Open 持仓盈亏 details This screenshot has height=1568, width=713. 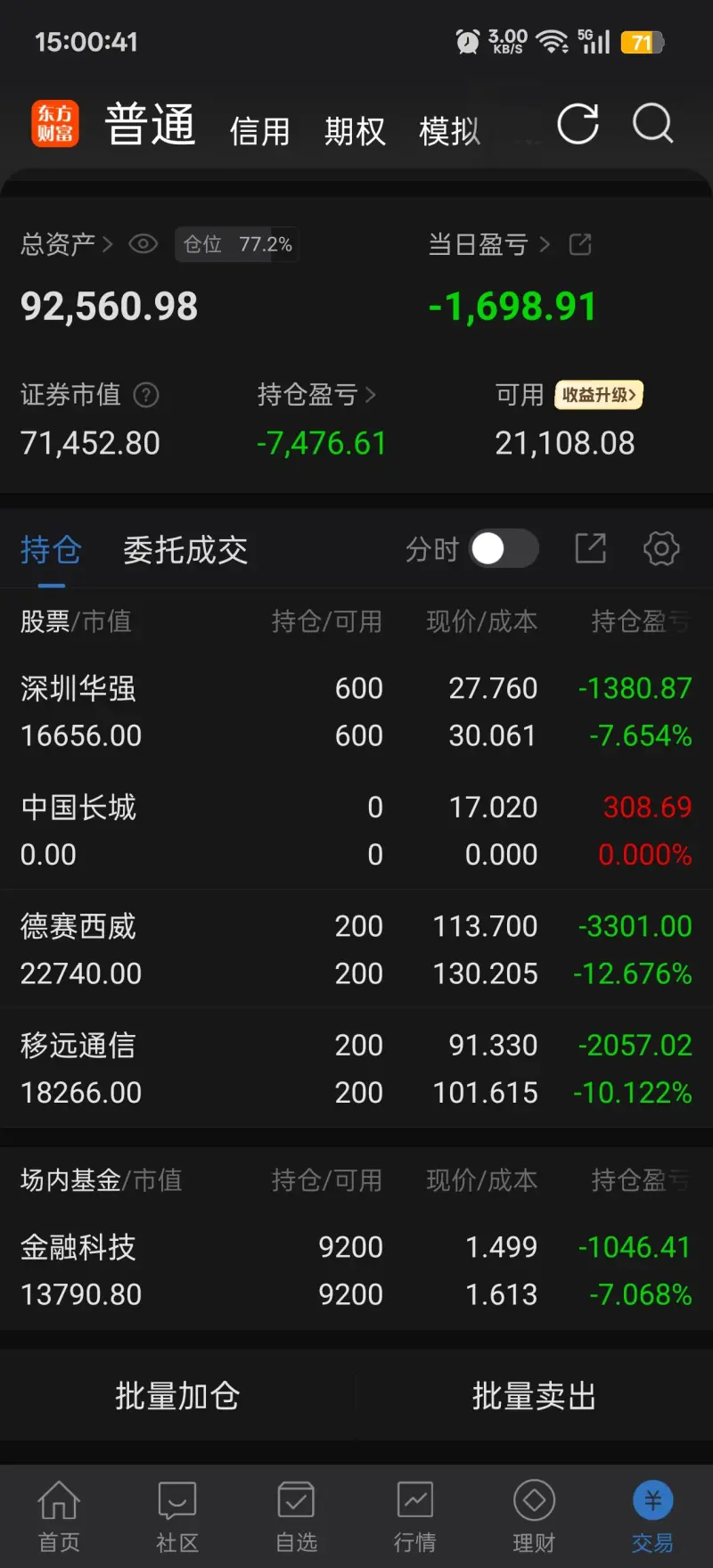[316, 394]
